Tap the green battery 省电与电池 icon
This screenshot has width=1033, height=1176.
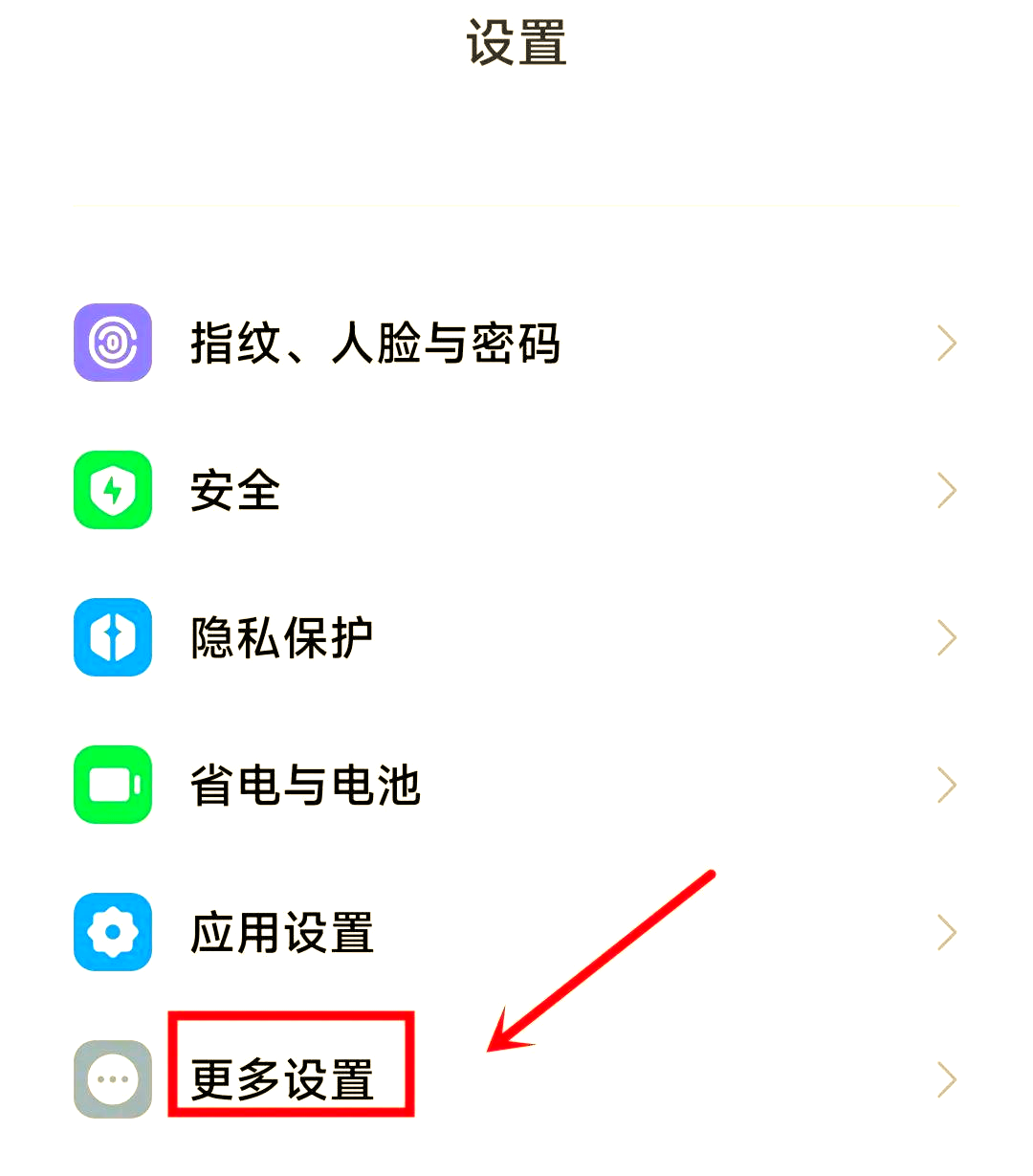pos(112,785)
